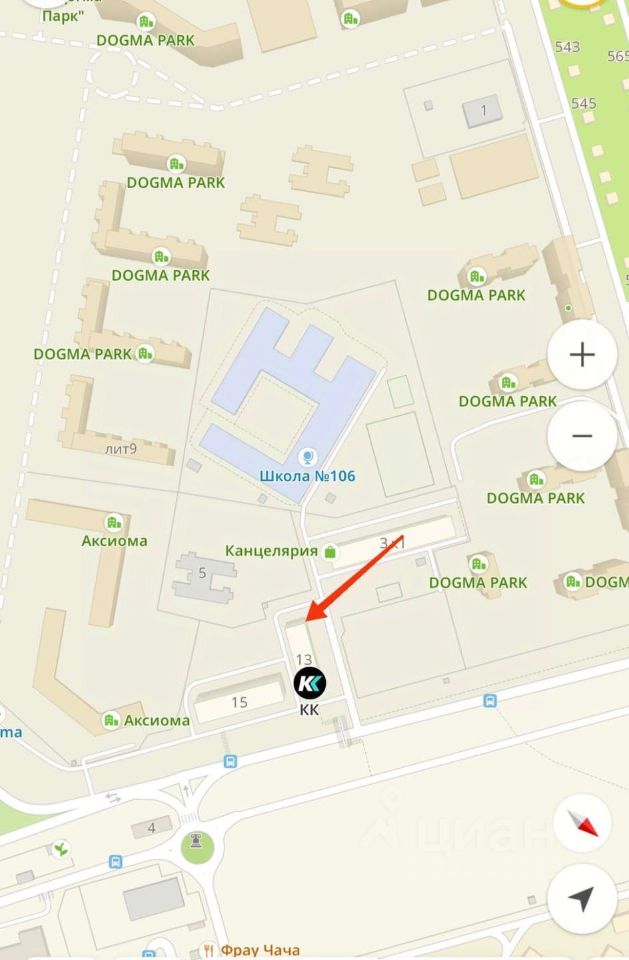This screenshot has height=960, width=629.
Task: Zoom in on the map
Action: pyautogui.click(x=582, y=355)
